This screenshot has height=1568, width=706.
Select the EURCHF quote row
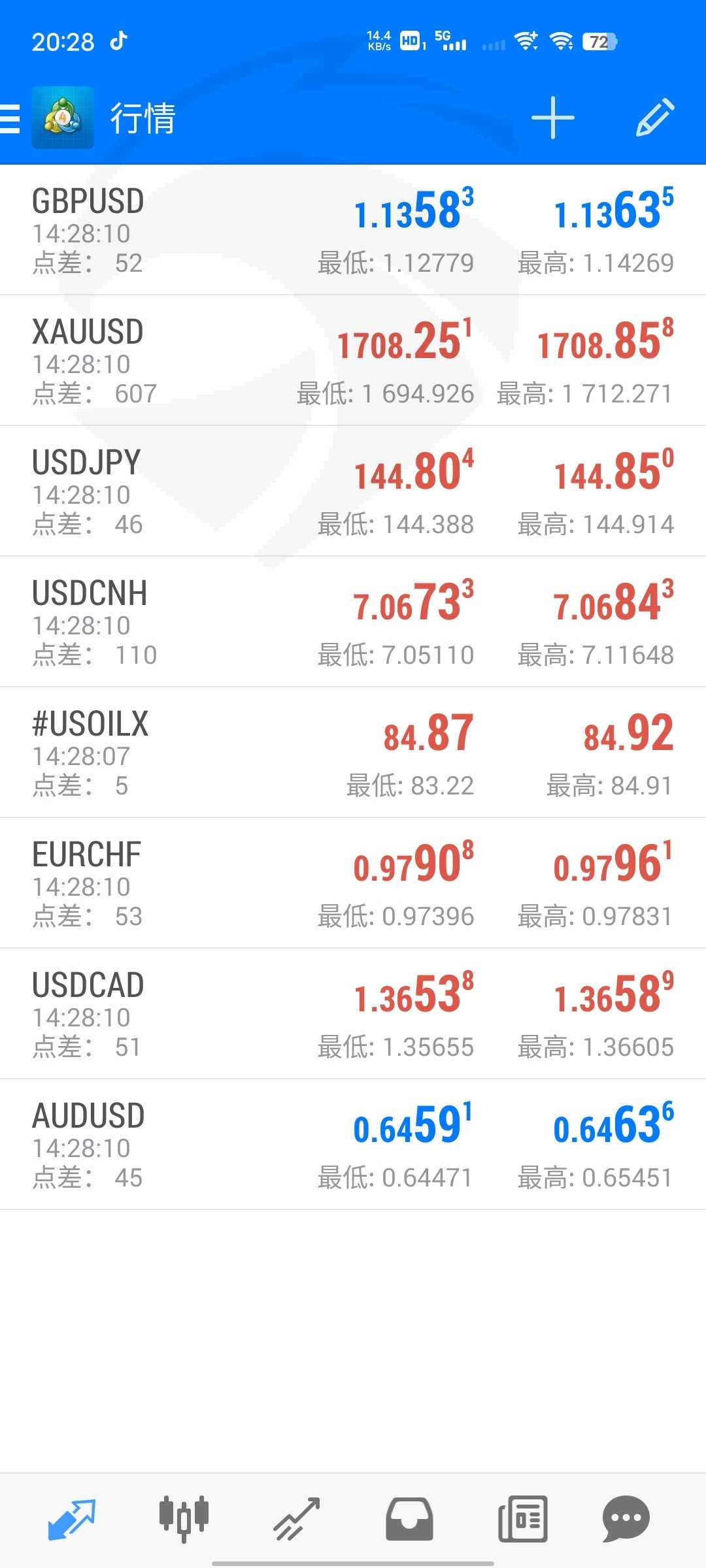tap(353, 883)
